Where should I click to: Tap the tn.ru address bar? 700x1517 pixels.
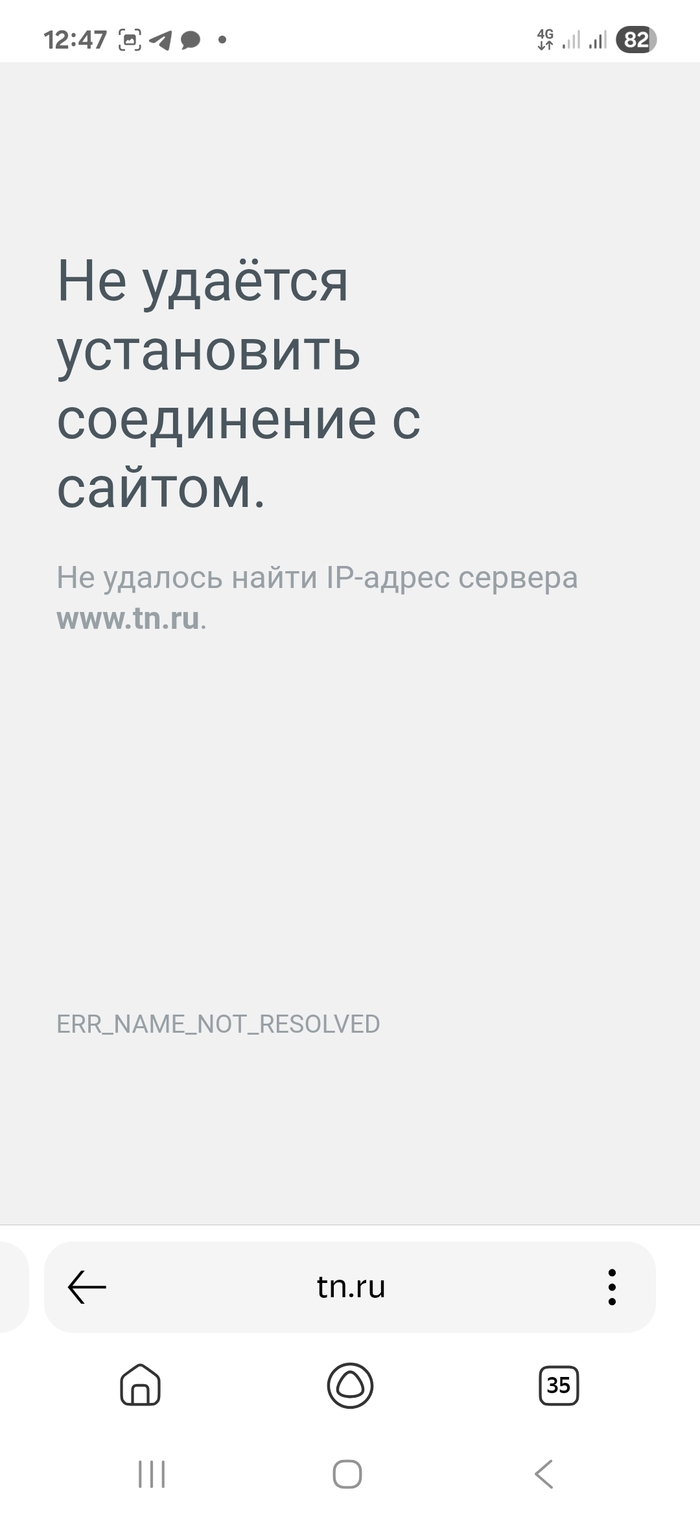pos(351,1287)
